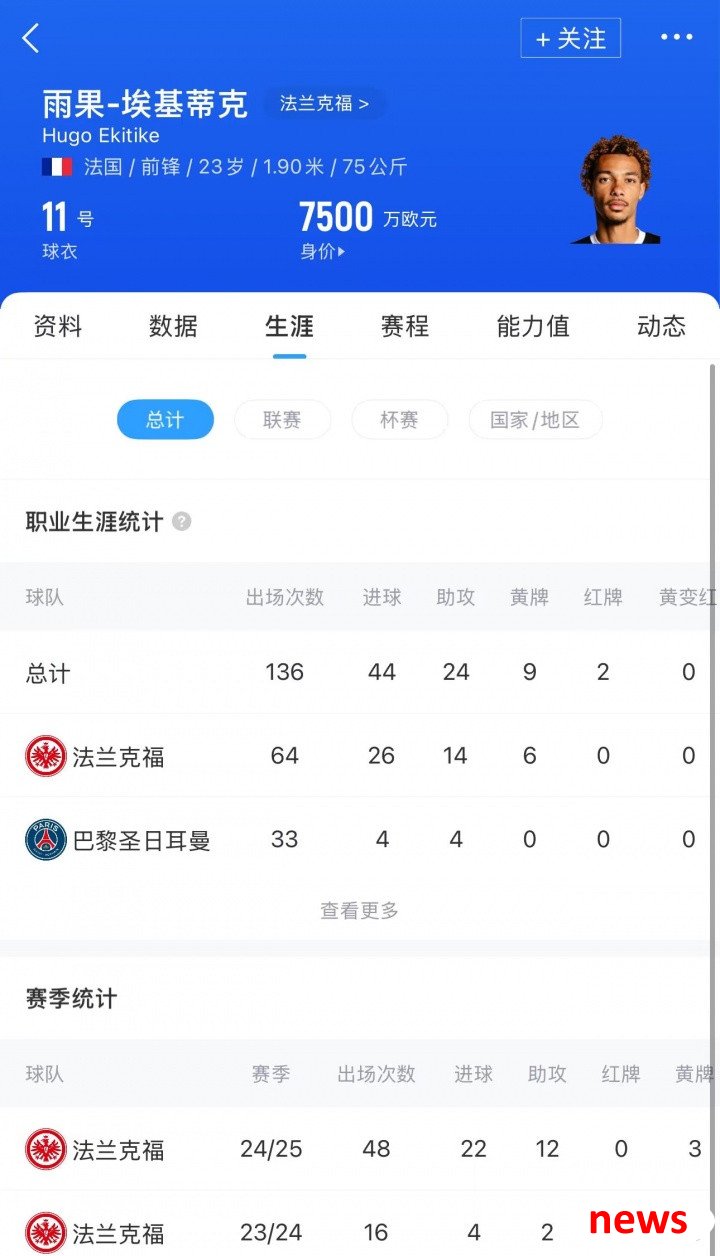Select the 联赛 filter chip
The height and width of the screenshot is (1256, 720).
pyautogui.click(x=282, y=420)
